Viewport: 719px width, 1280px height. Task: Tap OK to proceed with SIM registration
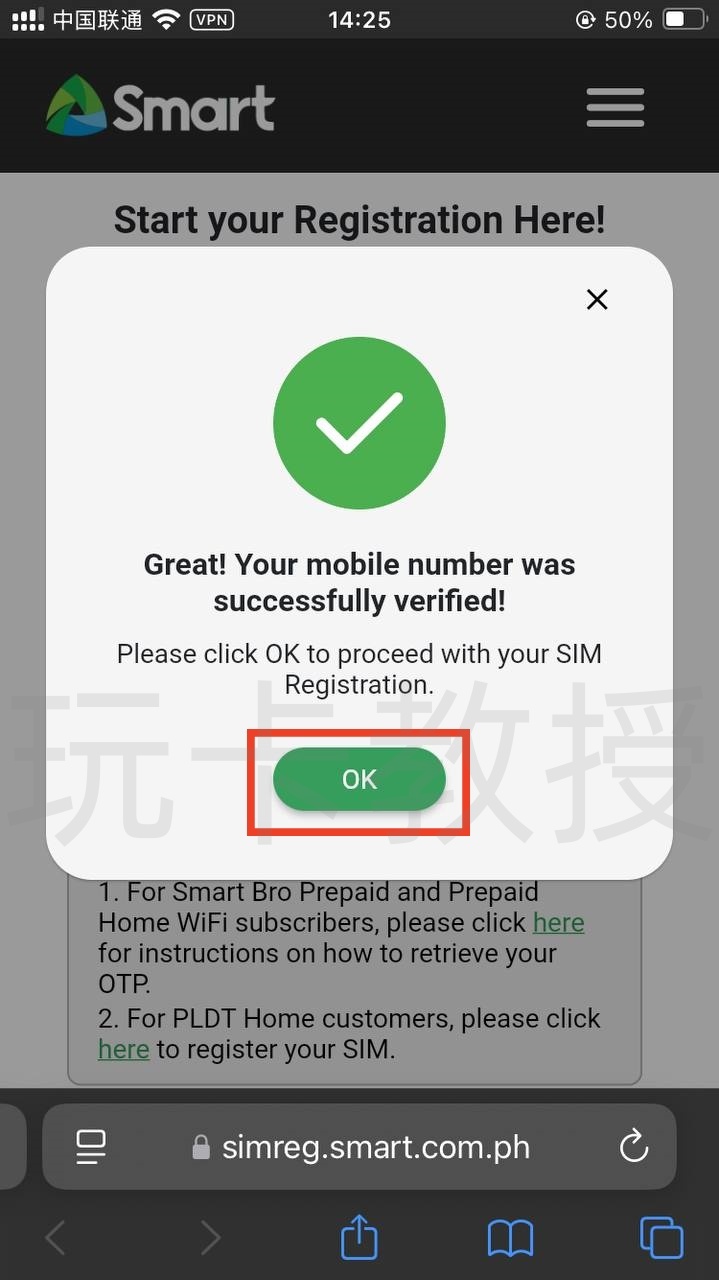[x=359, y=779]
